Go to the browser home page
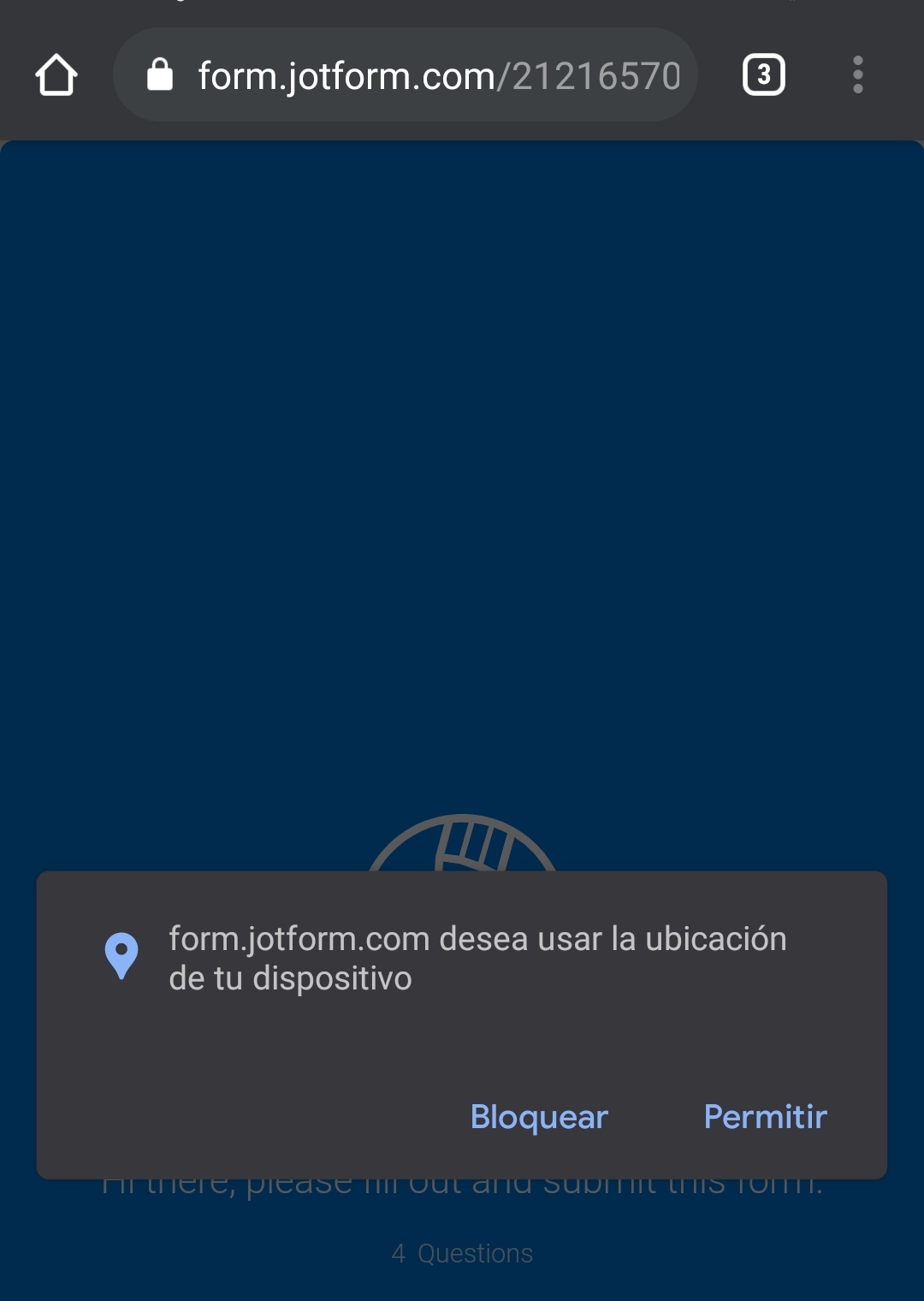 tap(56, 75)
